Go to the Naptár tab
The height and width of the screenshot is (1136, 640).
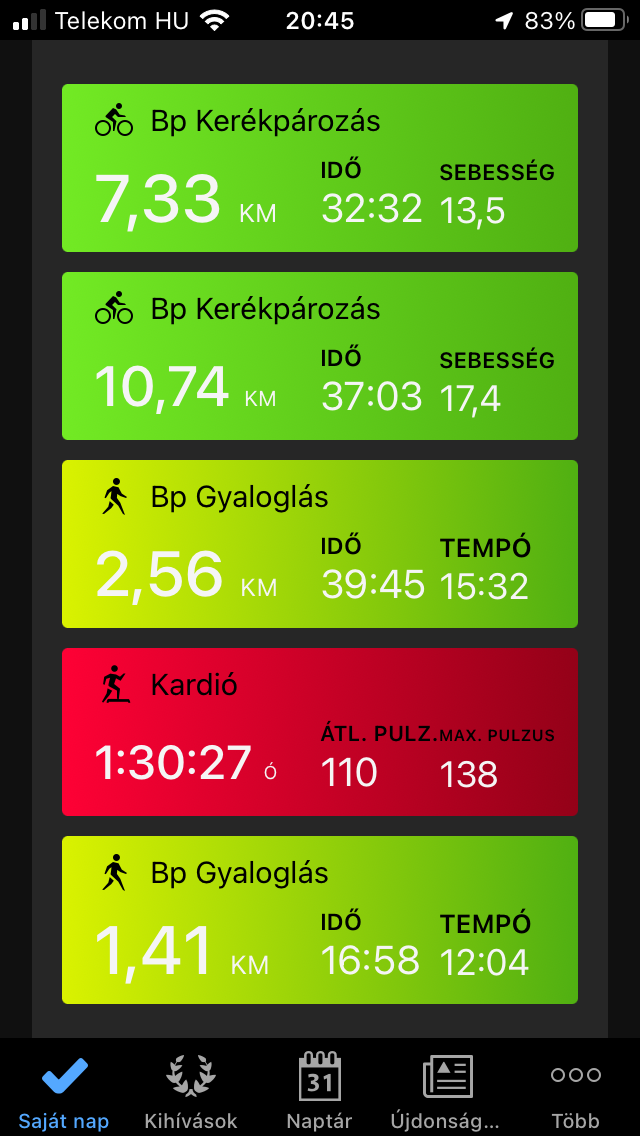319,1090
